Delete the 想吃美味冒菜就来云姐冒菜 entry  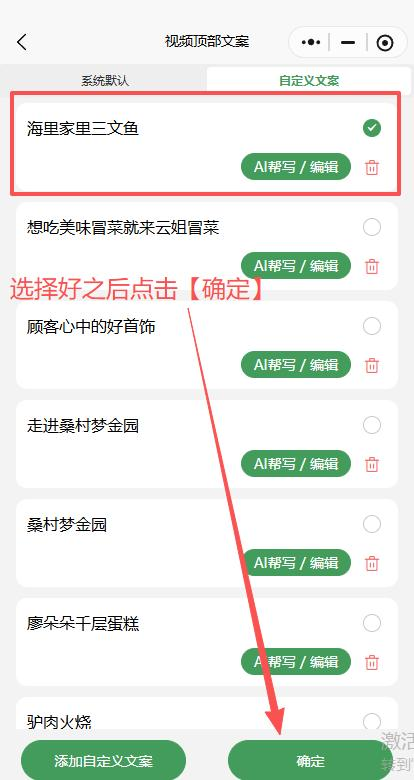pos(372,267)
